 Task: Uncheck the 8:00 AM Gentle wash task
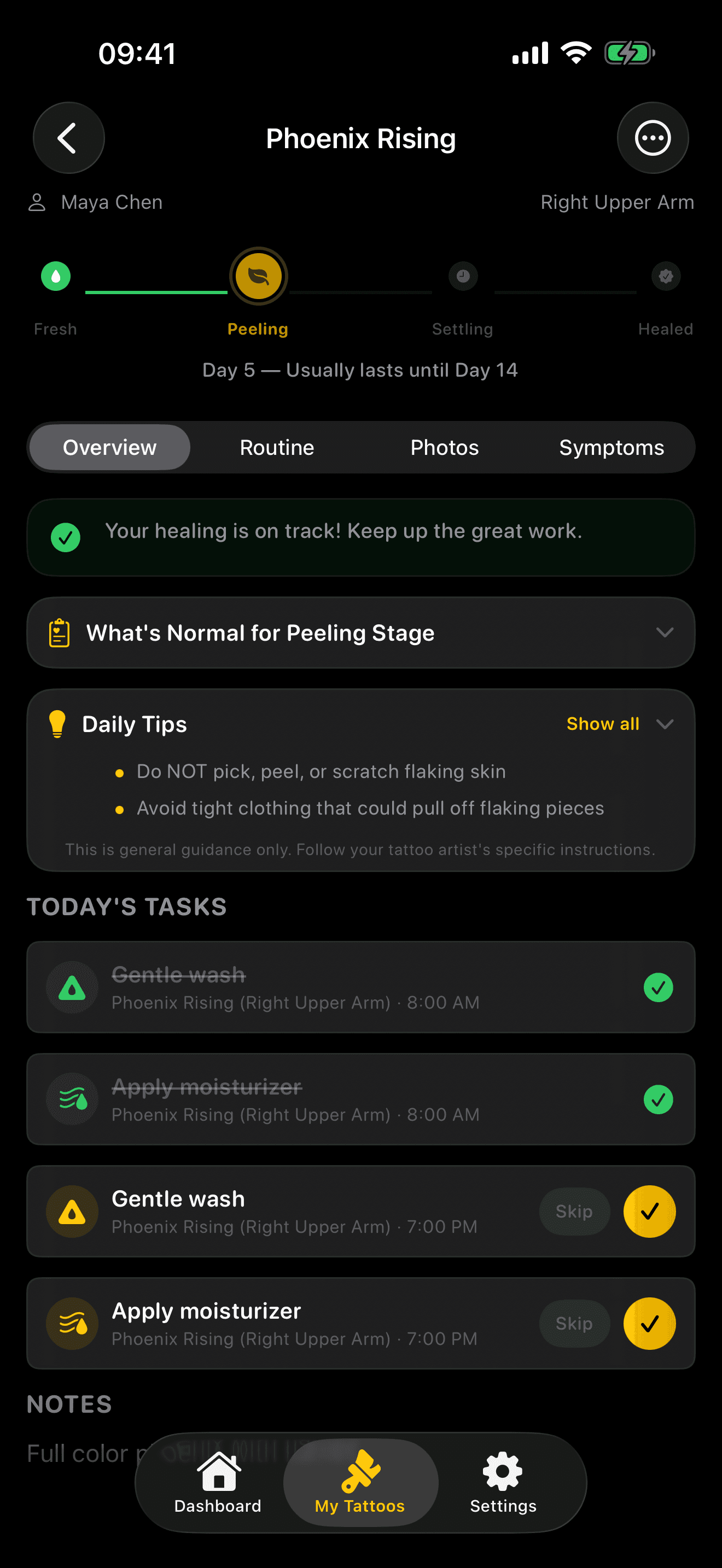click(x=658, y=987)
